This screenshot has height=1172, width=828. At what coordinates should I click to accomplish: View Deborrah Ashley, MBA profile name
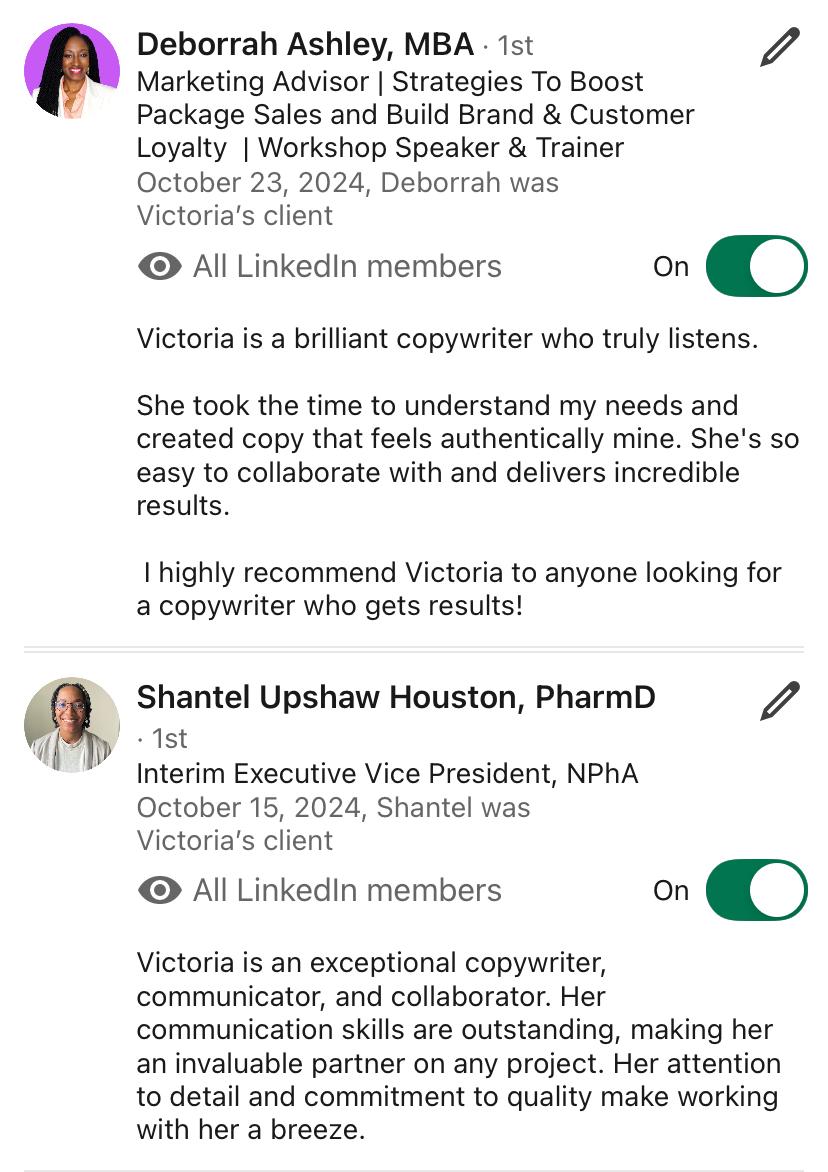[305, 44]
